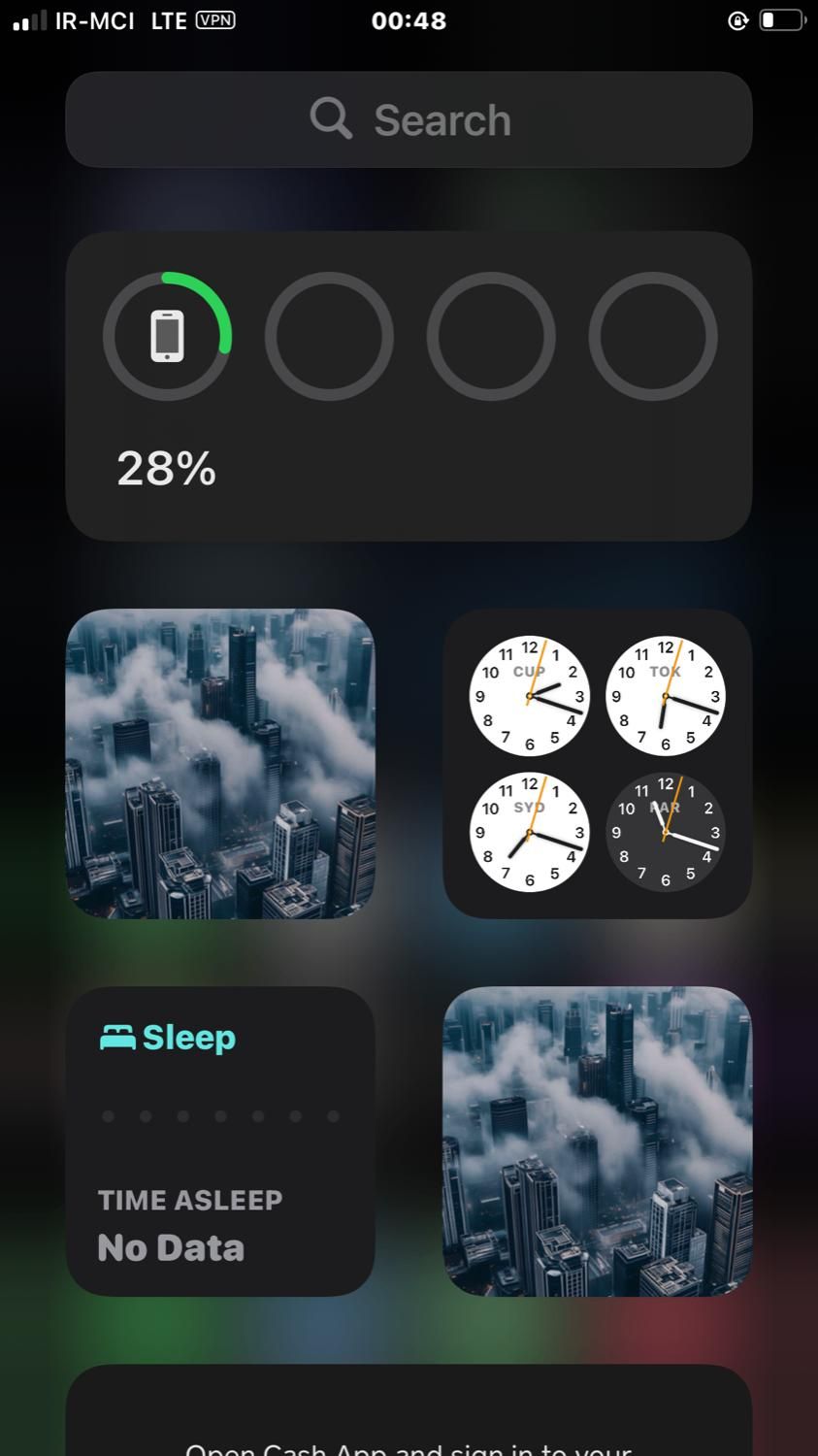Open the Batteries widget showing 28%
Screen dimensions: 818x1456
tap(409, 385)
